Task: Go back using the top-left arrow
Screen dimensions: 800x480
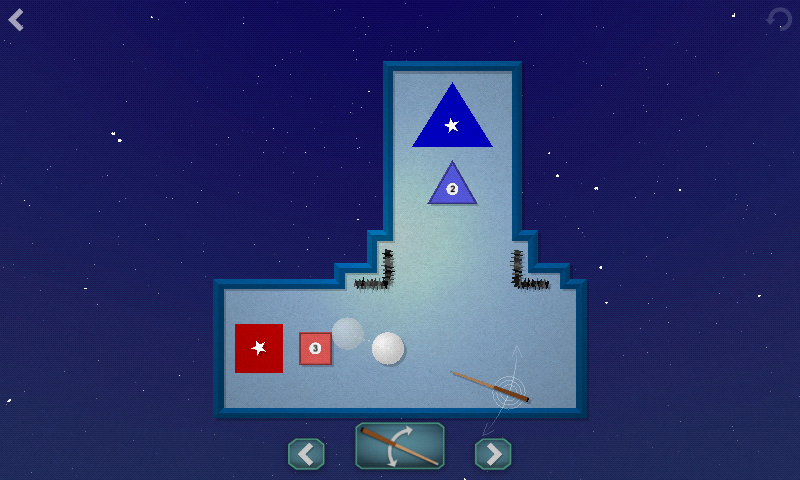Action: 16,19
